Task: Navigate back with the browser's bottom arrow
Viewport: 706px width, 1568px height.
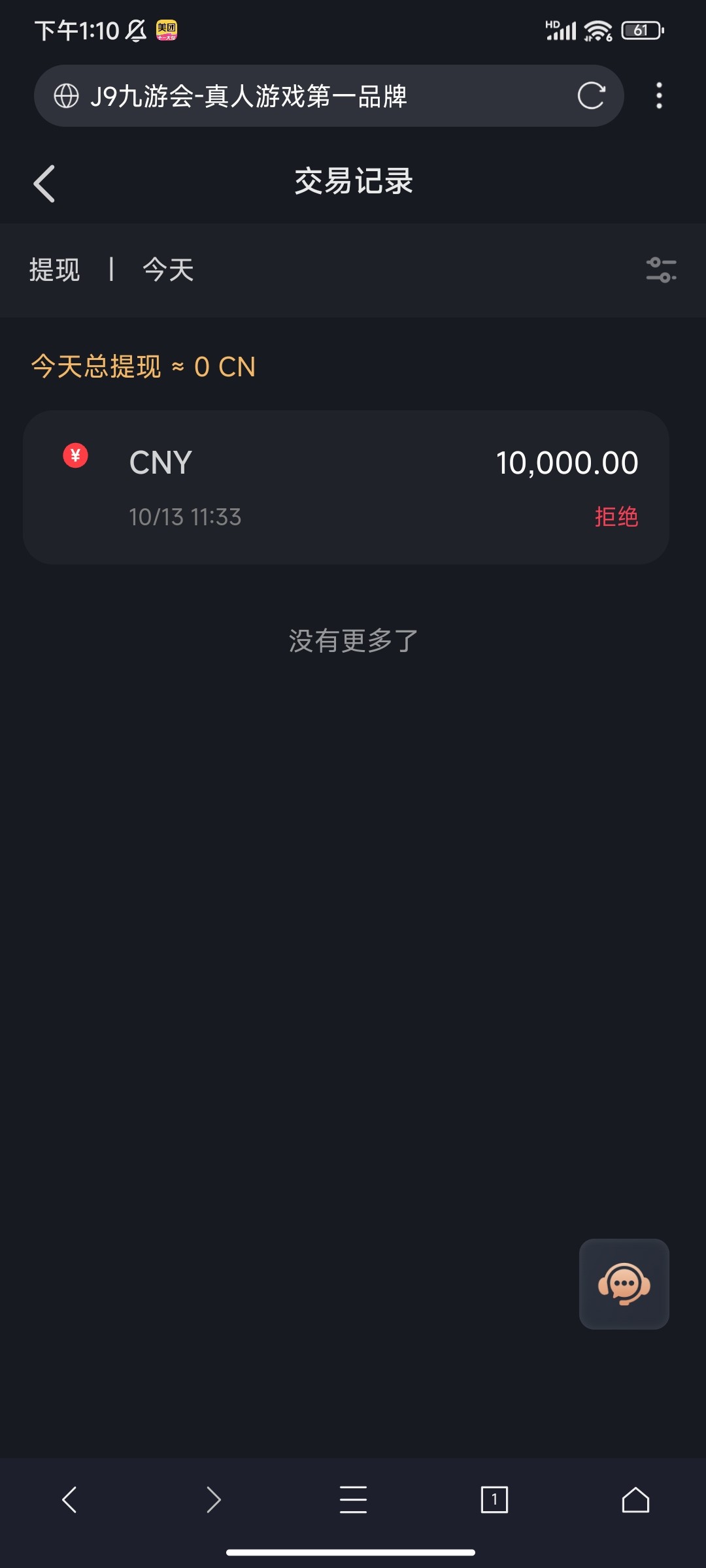Action: click(x=69, y=1499)
